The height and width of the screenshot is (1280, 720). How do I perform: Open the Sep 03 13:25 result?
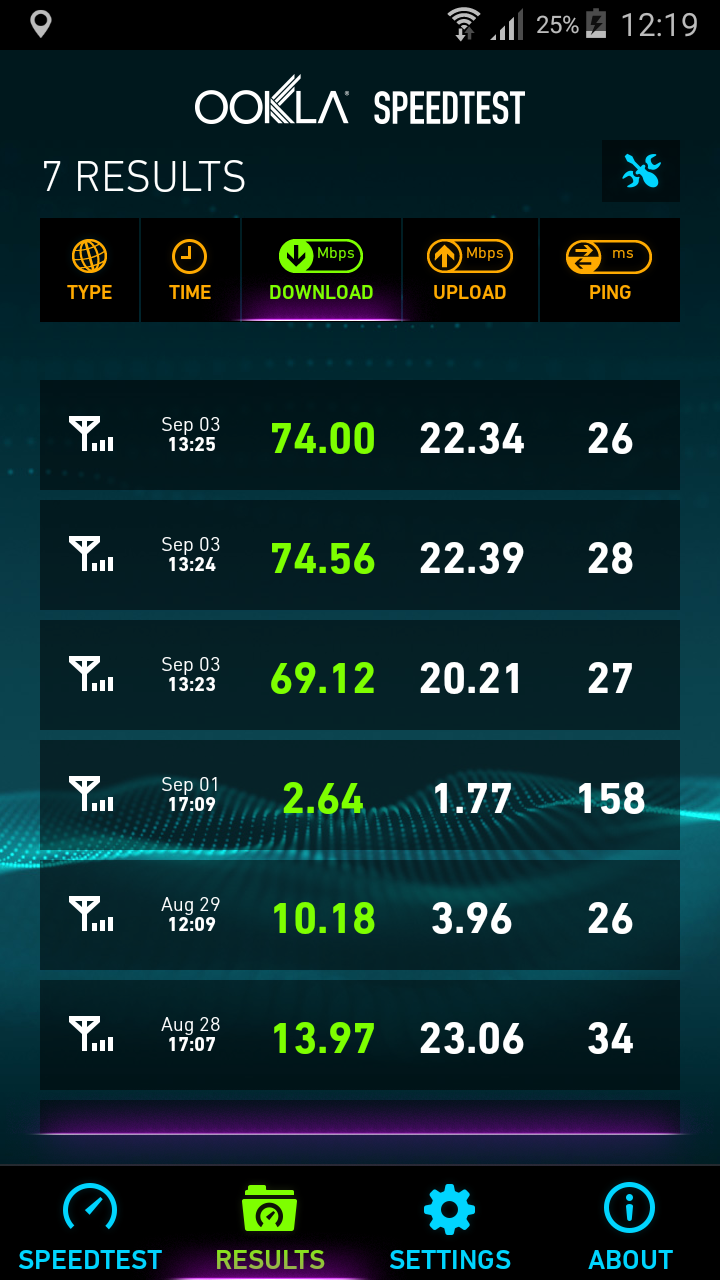[x=360, y=436]
